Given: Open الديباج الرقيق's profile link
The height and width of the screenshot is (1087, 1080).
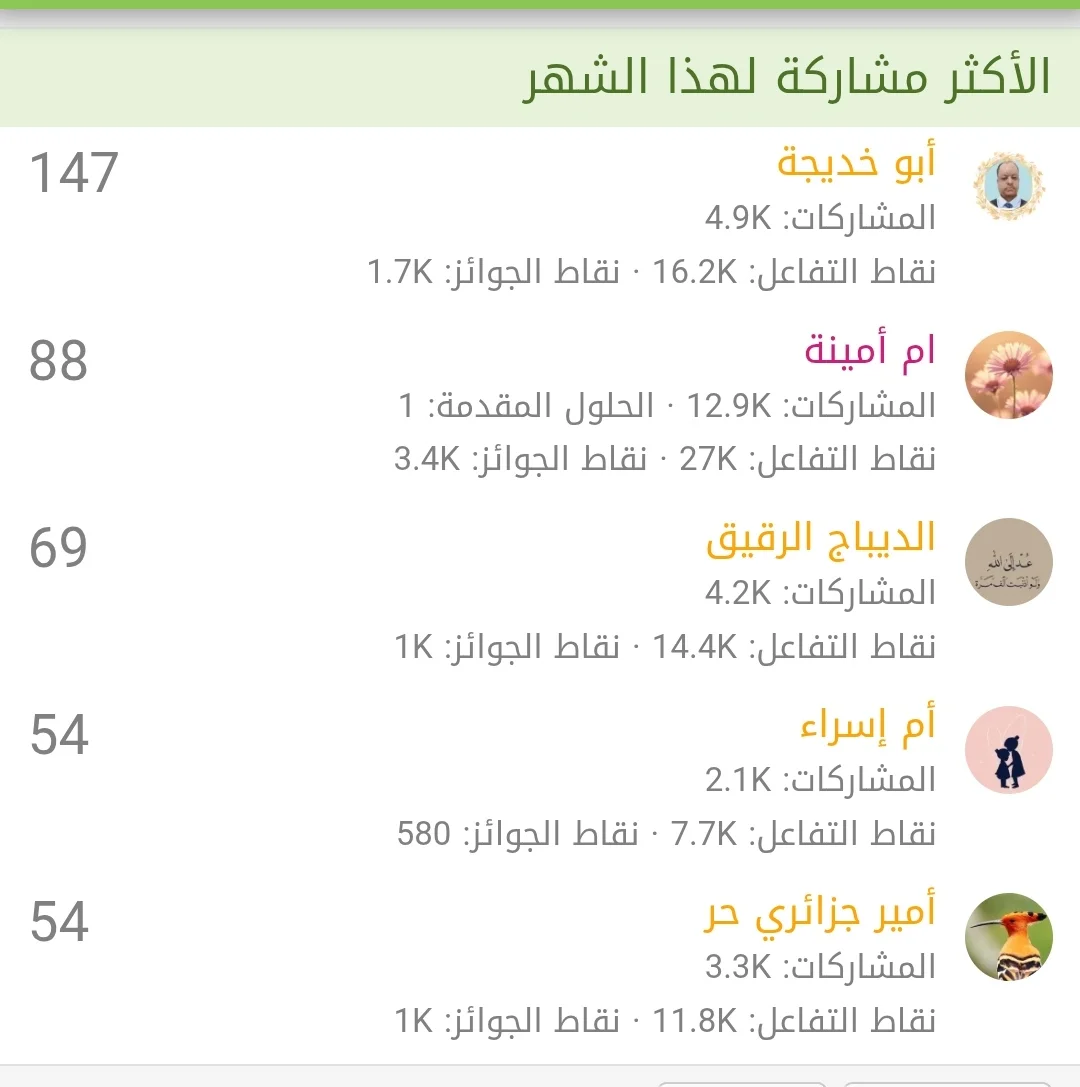Looking at the screenshot, I should click(820, 539).
